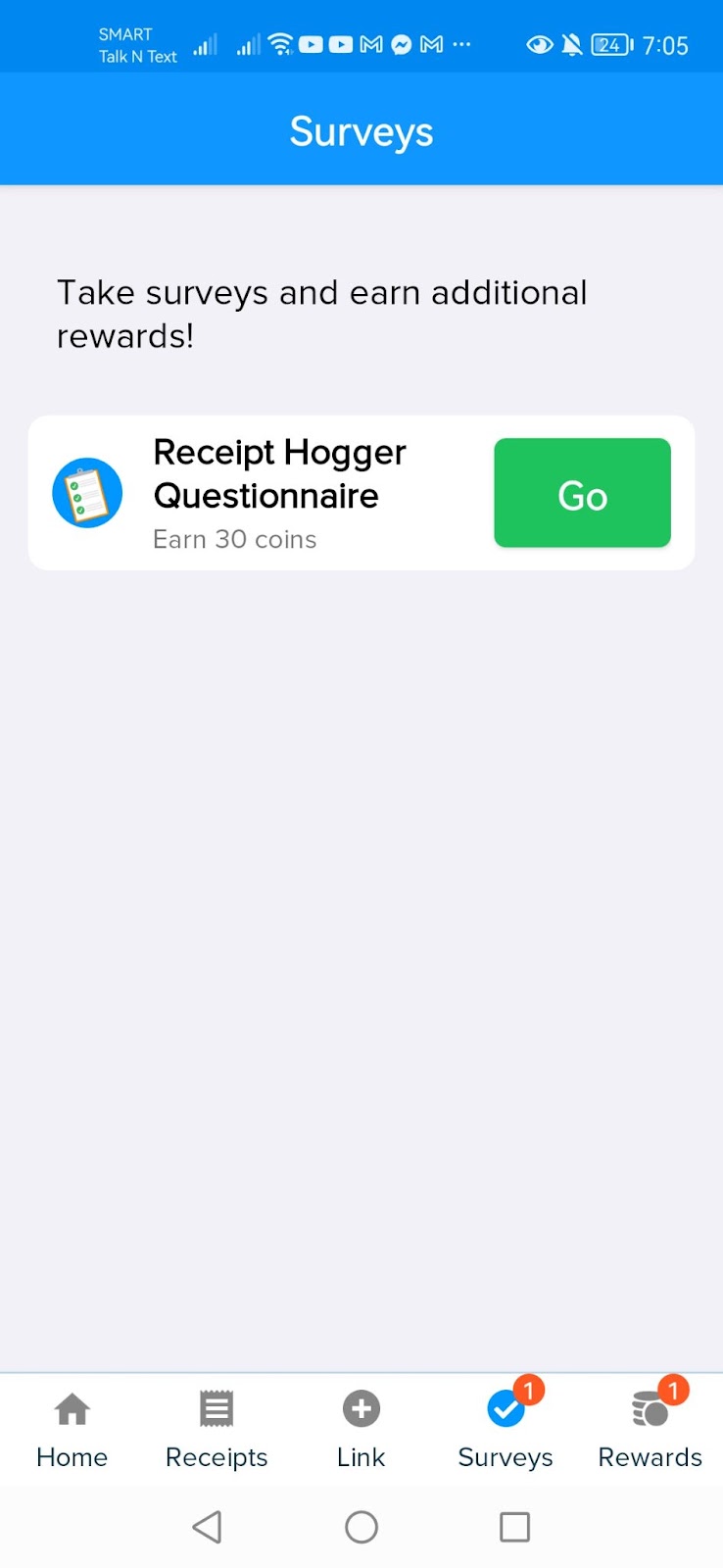
Task: Tap the system home button
Action: click(361, 1526)
